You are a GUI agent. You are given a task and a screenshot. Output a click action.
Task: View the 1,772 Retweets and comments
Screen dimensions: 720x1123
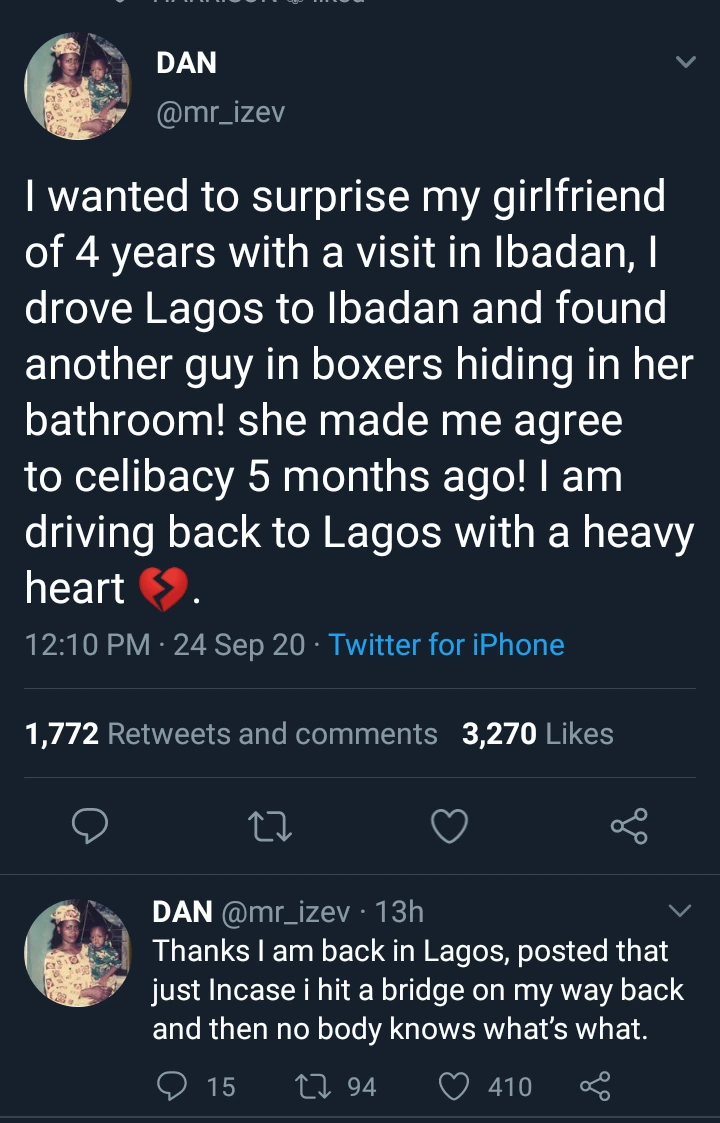(x=231, y=734)
